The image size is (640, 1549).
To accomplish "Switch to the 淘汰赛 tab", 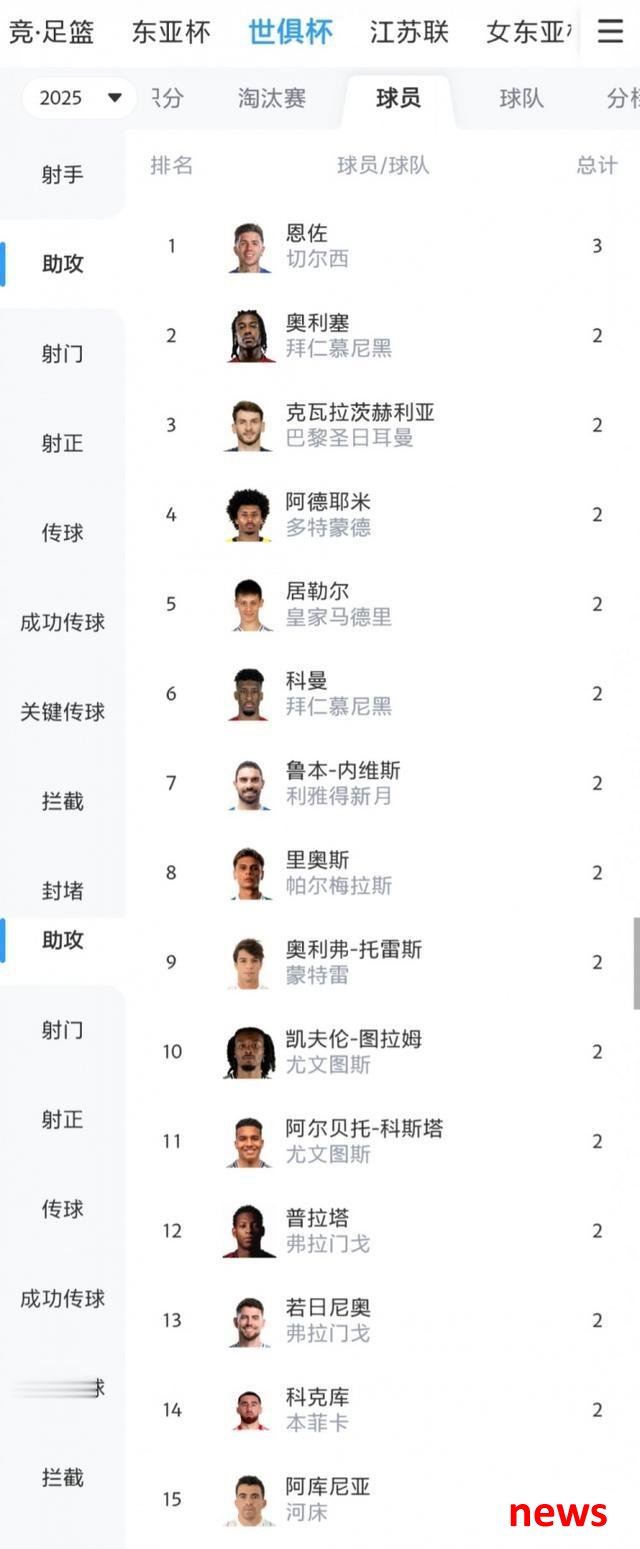I will (x=272, y=98).
